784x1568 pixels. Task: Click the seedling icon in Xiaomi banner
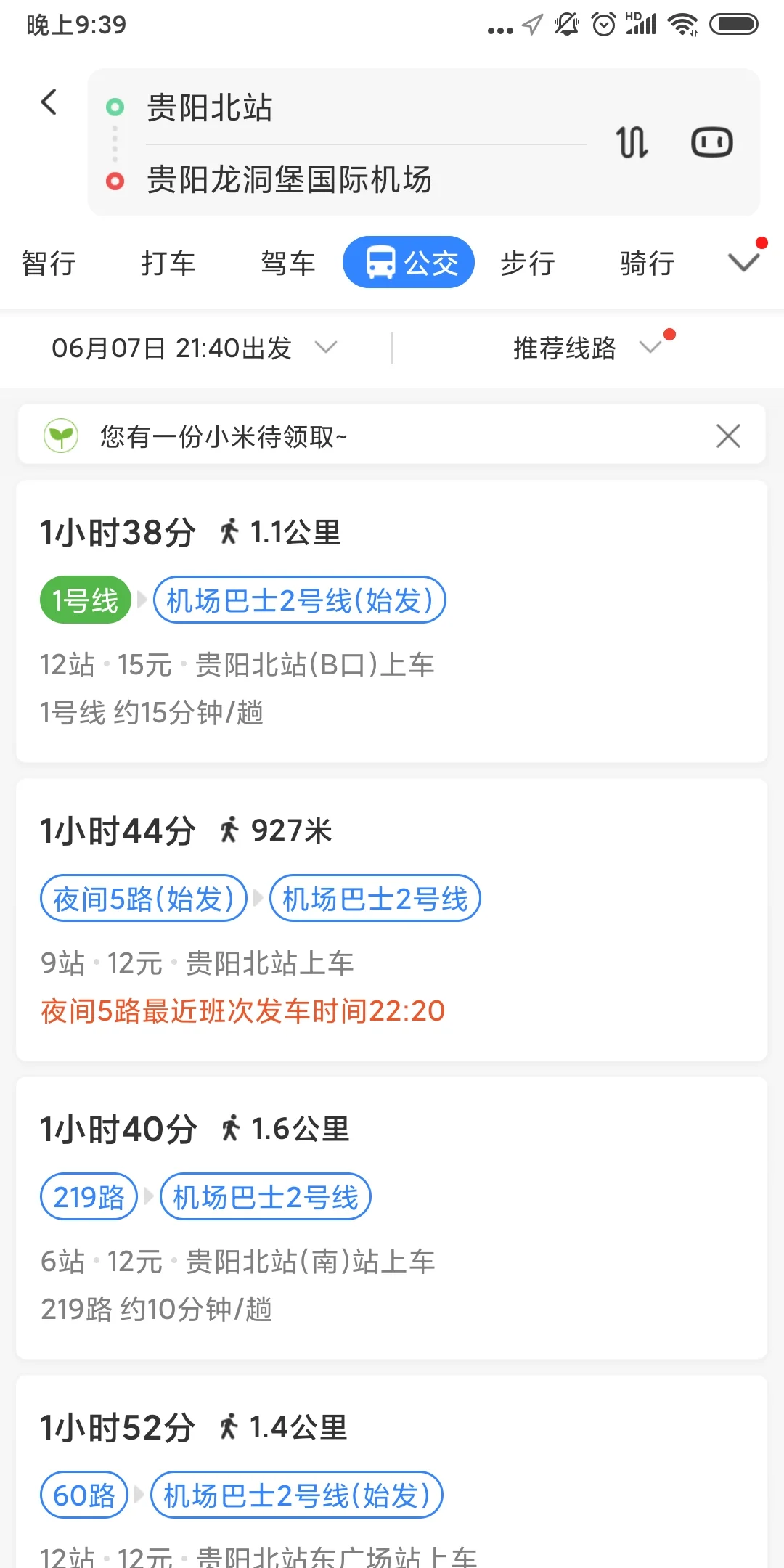(x=61, y=436)
